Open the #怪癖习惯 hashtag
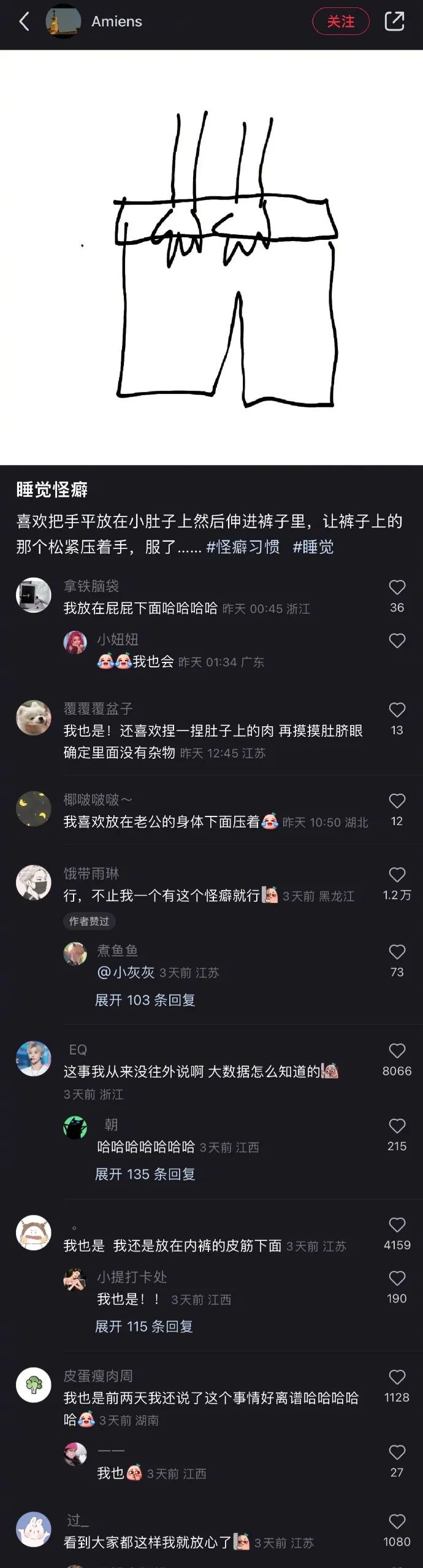This screenshot has height=1568, width=423. point(243,547)
